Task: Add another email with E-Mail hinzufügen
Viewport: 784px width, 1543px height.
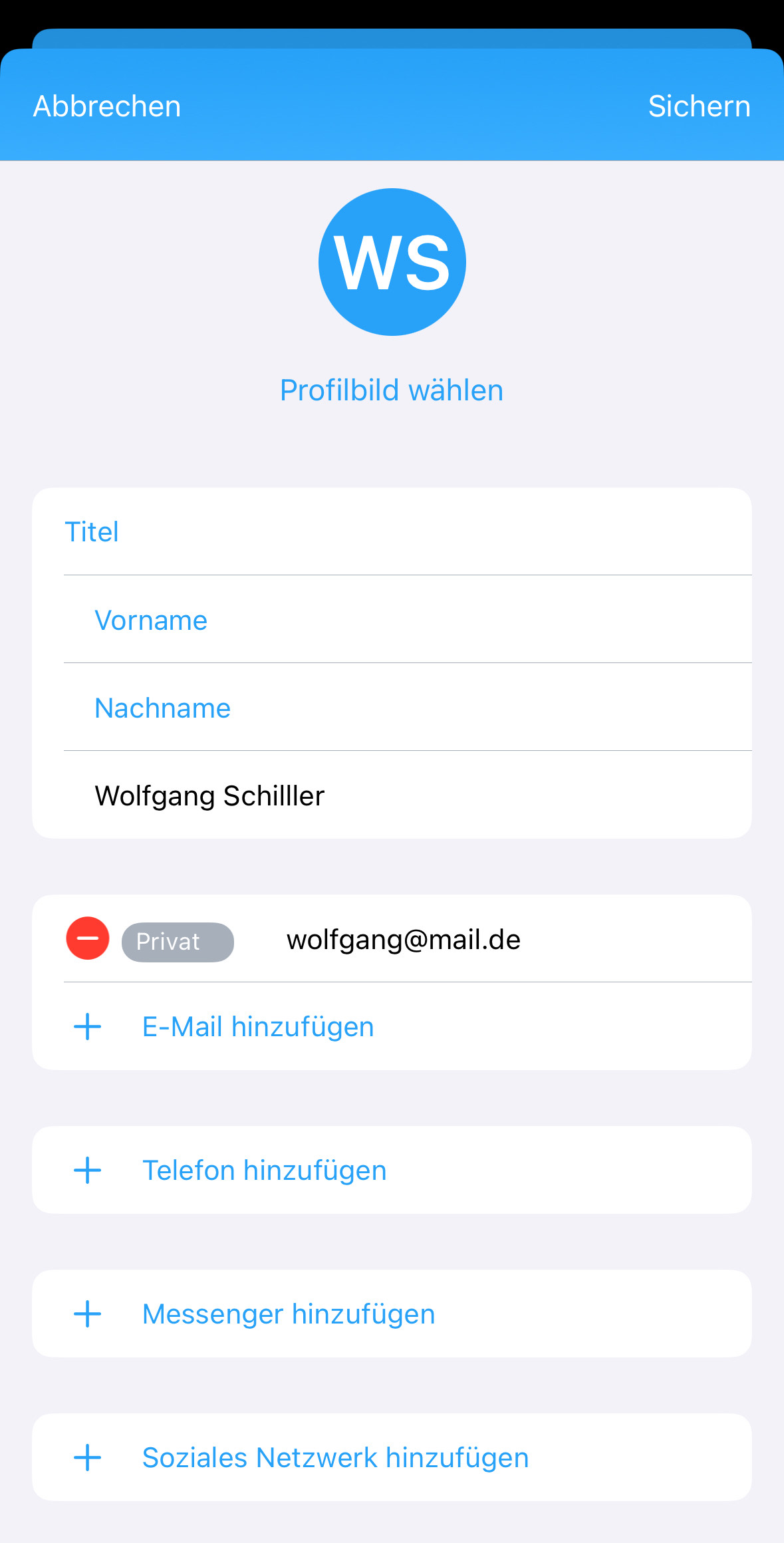Action: 392,1026
